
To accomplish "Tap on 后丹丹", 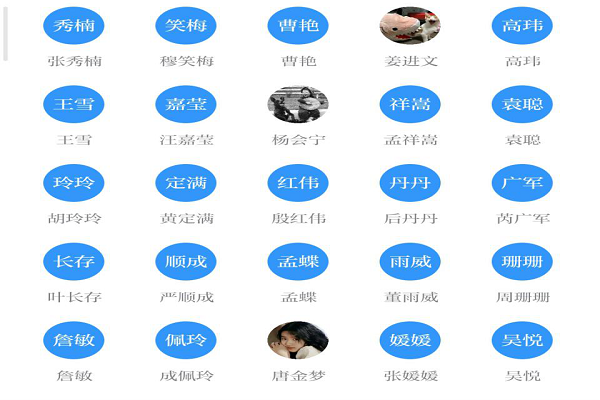I will [x=410, y=183].
